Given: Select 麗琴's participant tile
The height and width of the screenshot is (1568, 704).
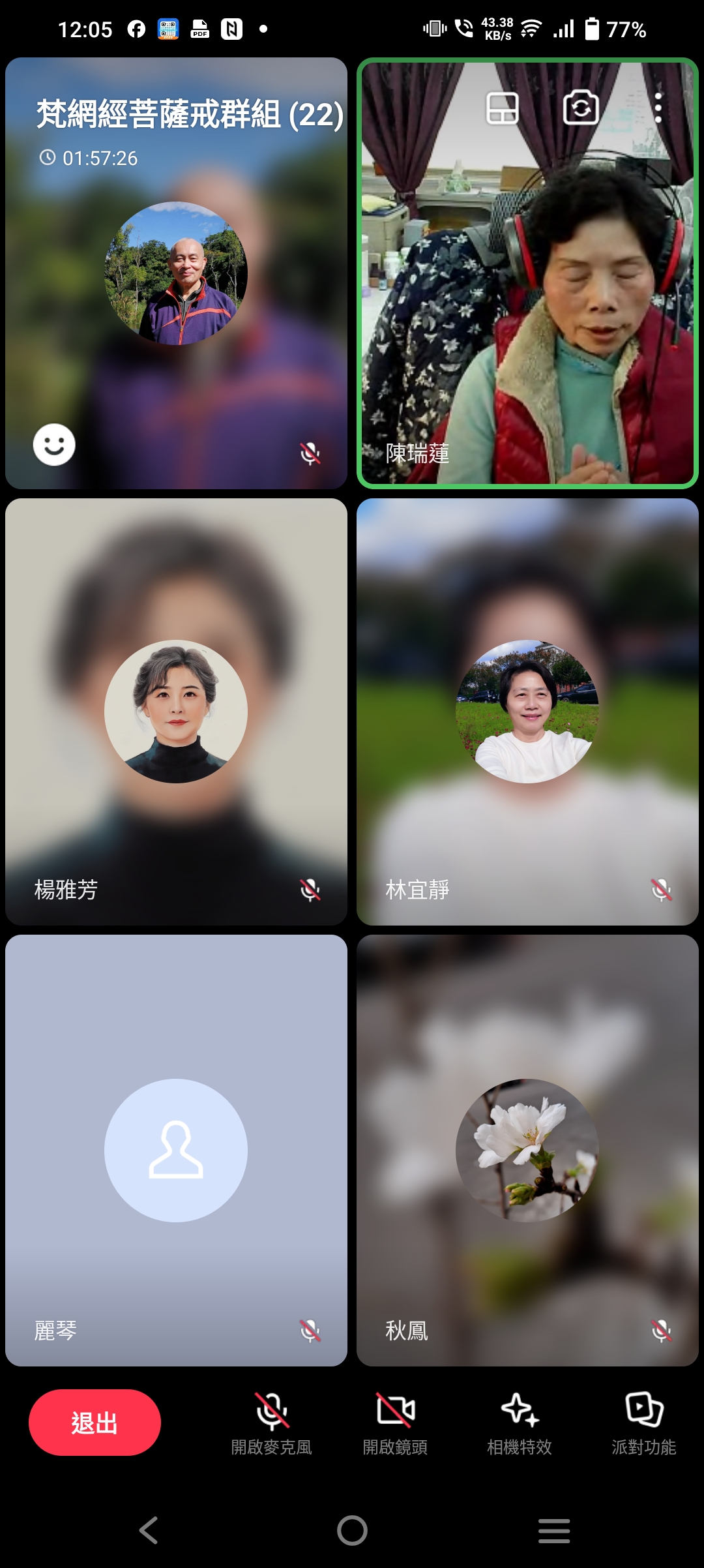Looking at the screenshot, I should [x=176, y=1151].
